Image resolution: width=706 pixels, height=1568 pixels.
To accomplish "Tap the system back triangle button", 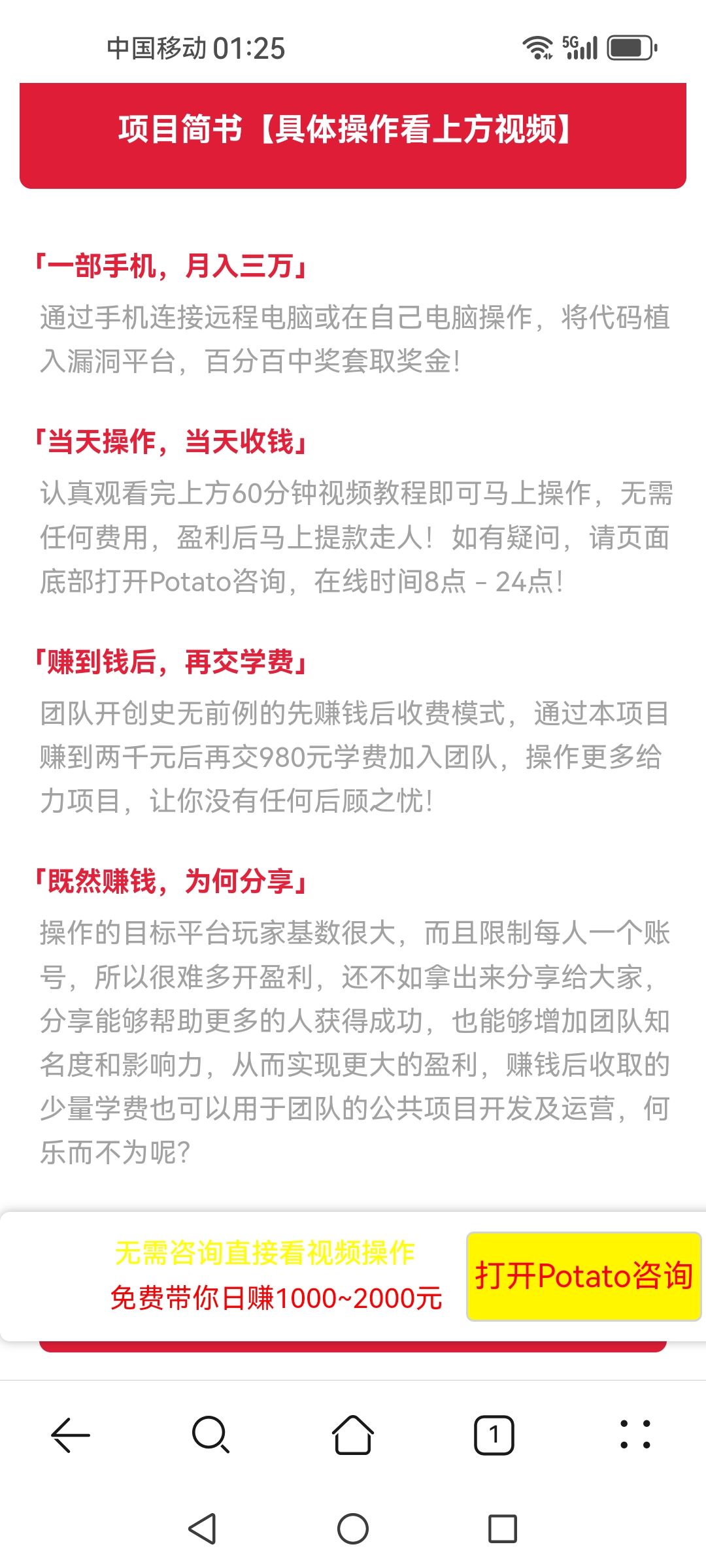I will (202, 1529).
